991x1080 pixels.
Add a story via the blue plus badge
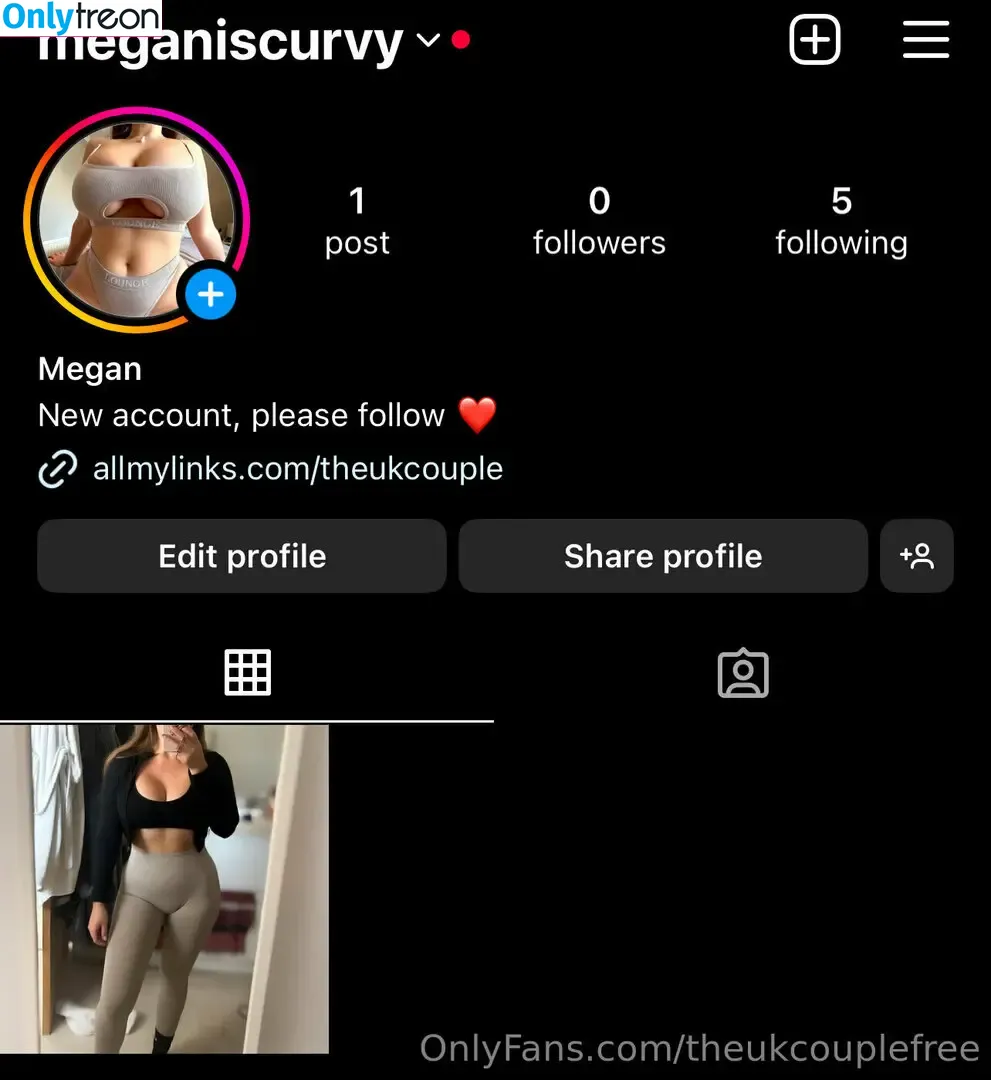(210, 295)
